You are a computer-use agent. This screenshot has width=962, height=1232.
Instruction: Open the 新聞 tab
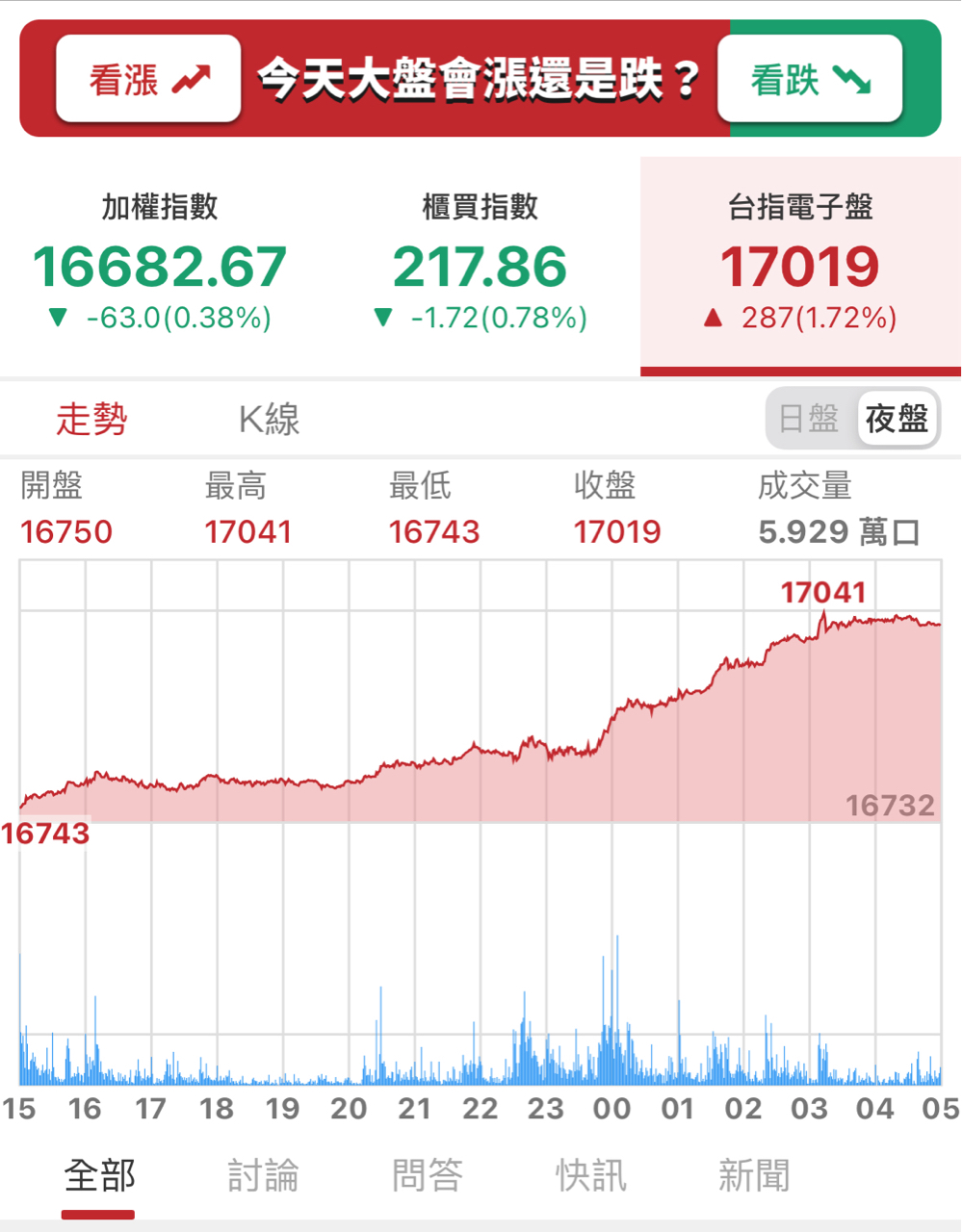[x=754, y=1176]
